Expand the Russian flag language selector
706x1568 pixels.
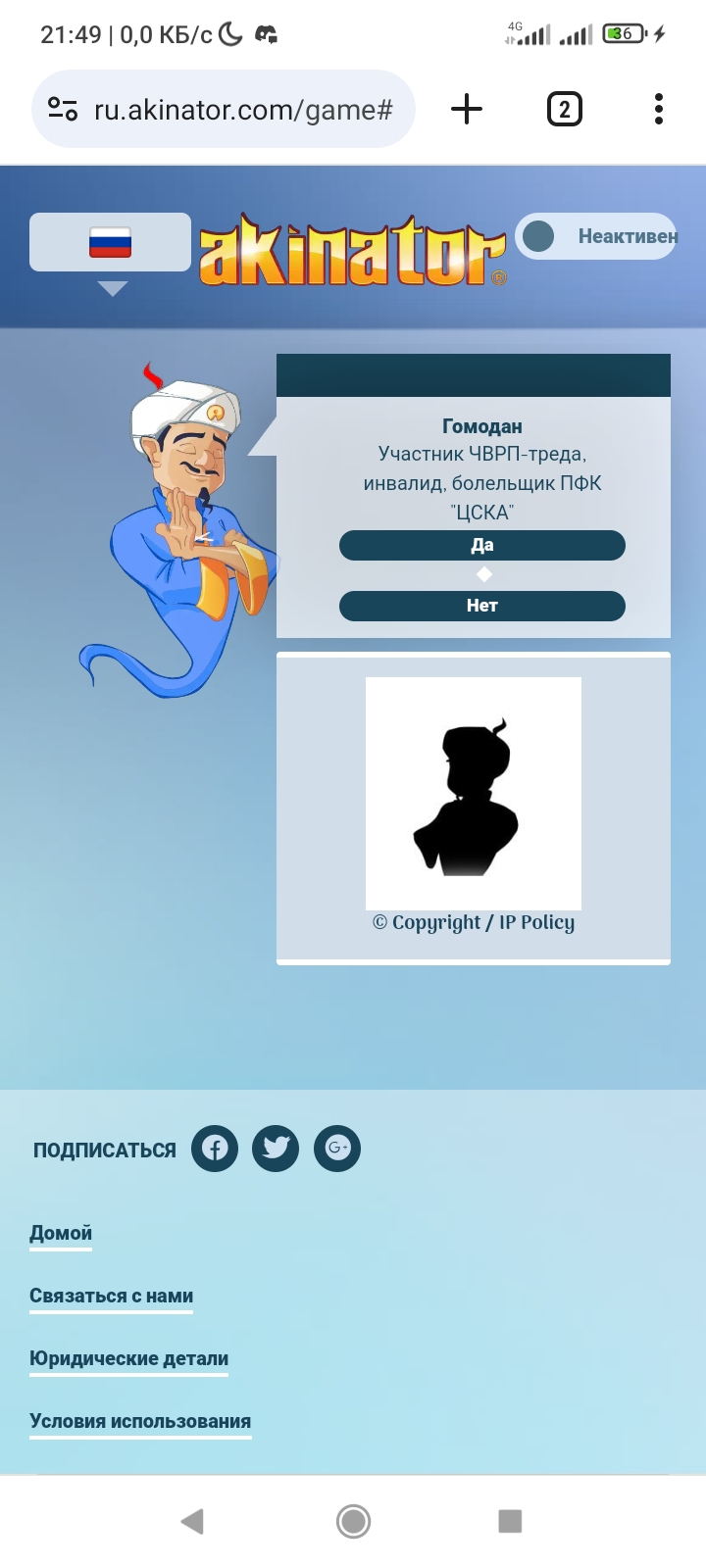pyautogui.click(x=111, y=242)
